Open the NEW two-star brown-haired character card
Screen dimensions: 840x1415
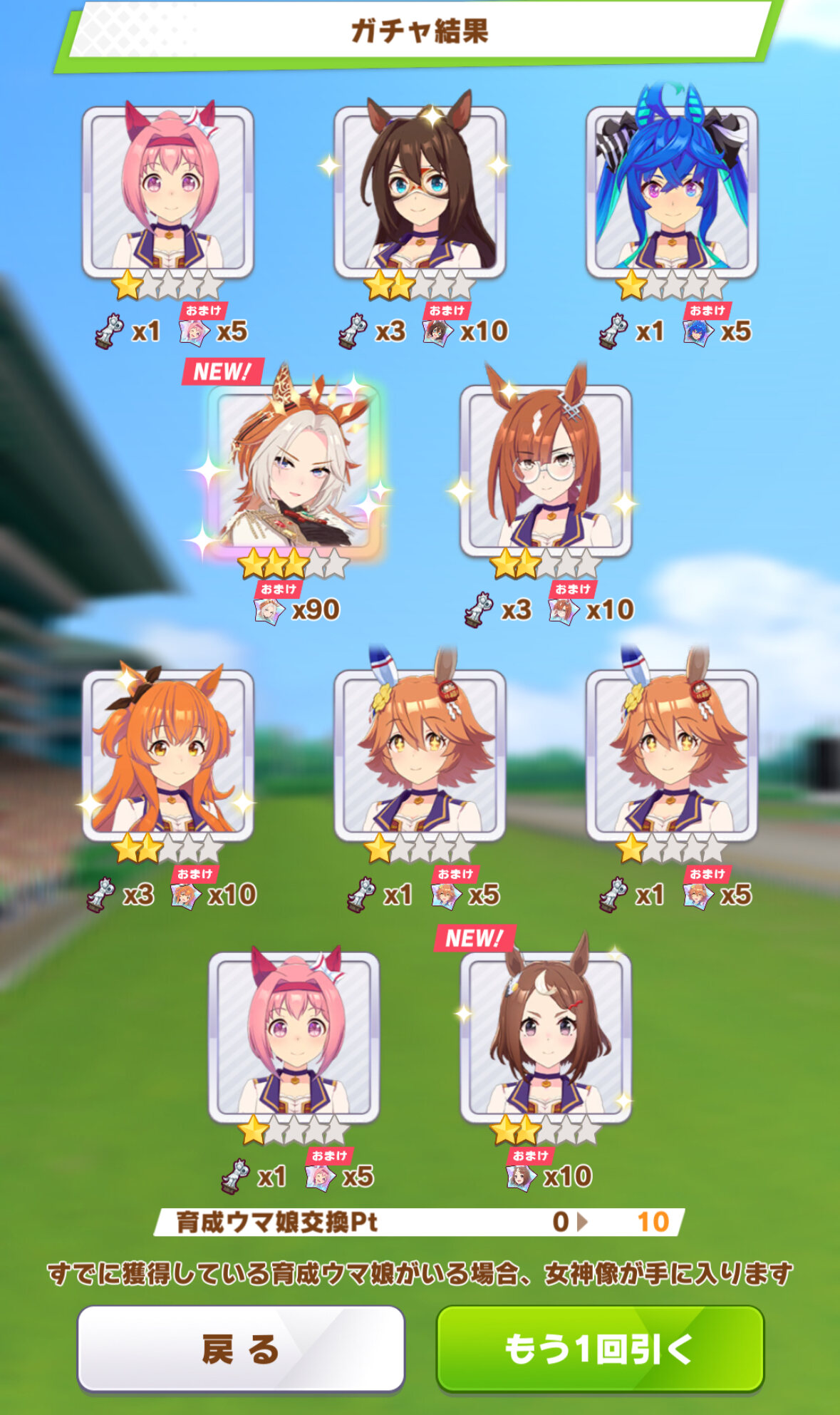pos(546,1037)
